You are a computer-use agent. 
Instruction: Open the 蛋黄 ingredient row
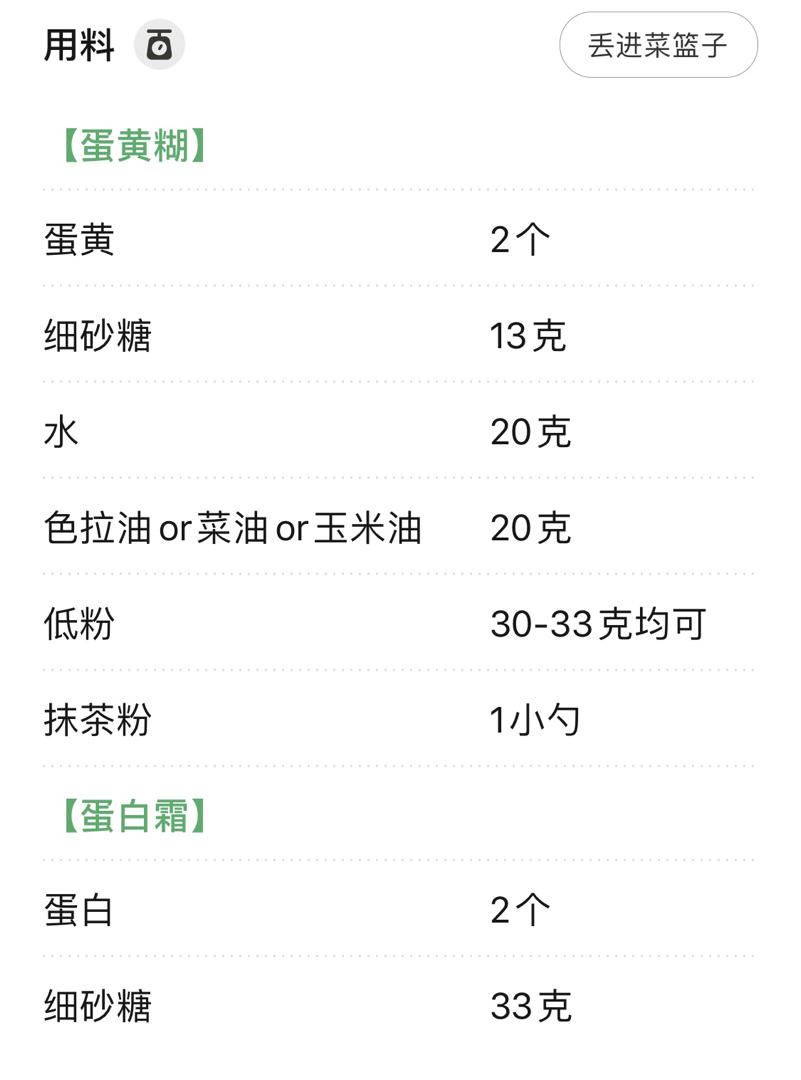(398, 238)
